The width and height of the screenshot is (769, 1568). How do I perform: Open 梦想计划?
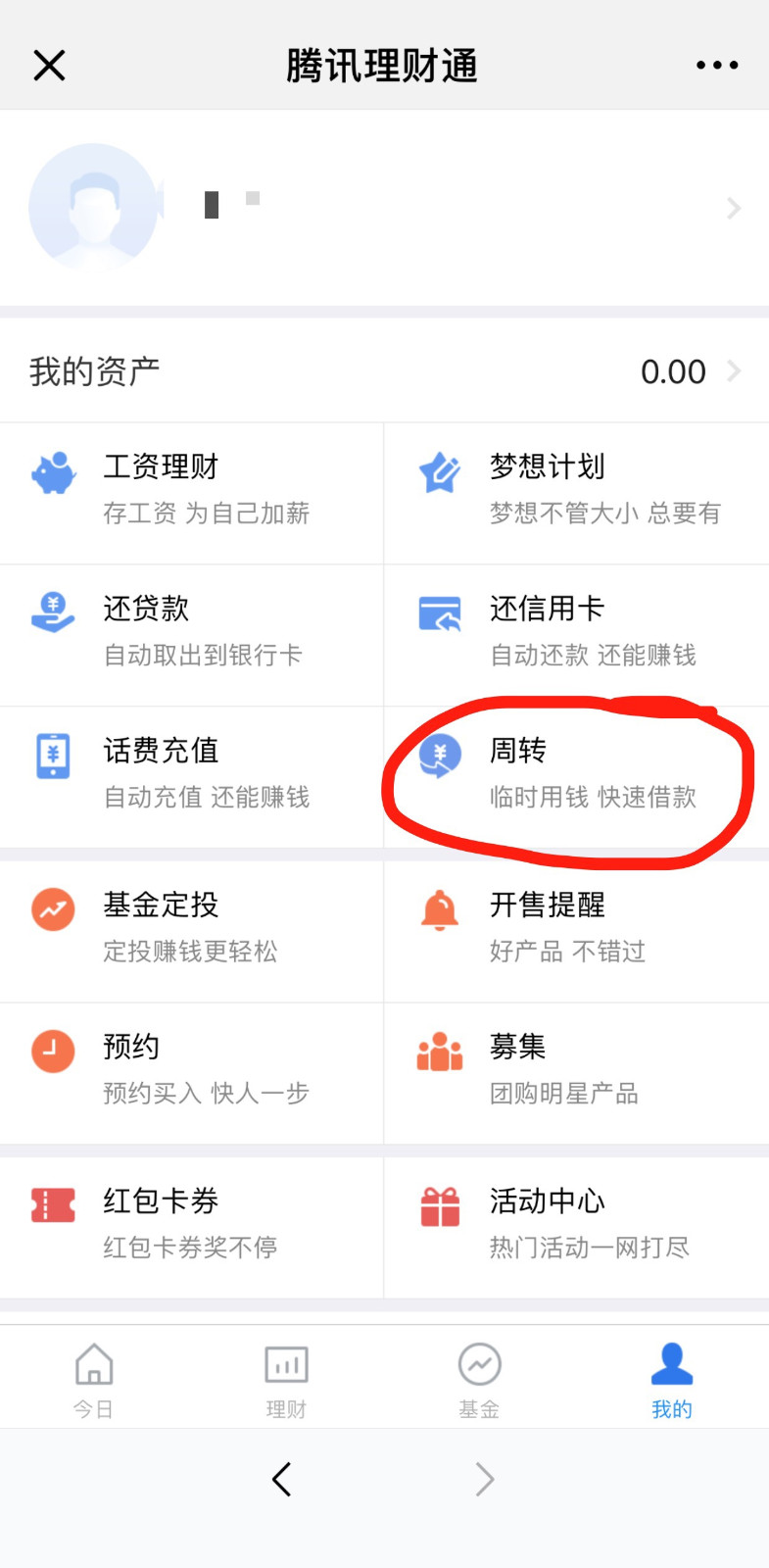[577, 493]
